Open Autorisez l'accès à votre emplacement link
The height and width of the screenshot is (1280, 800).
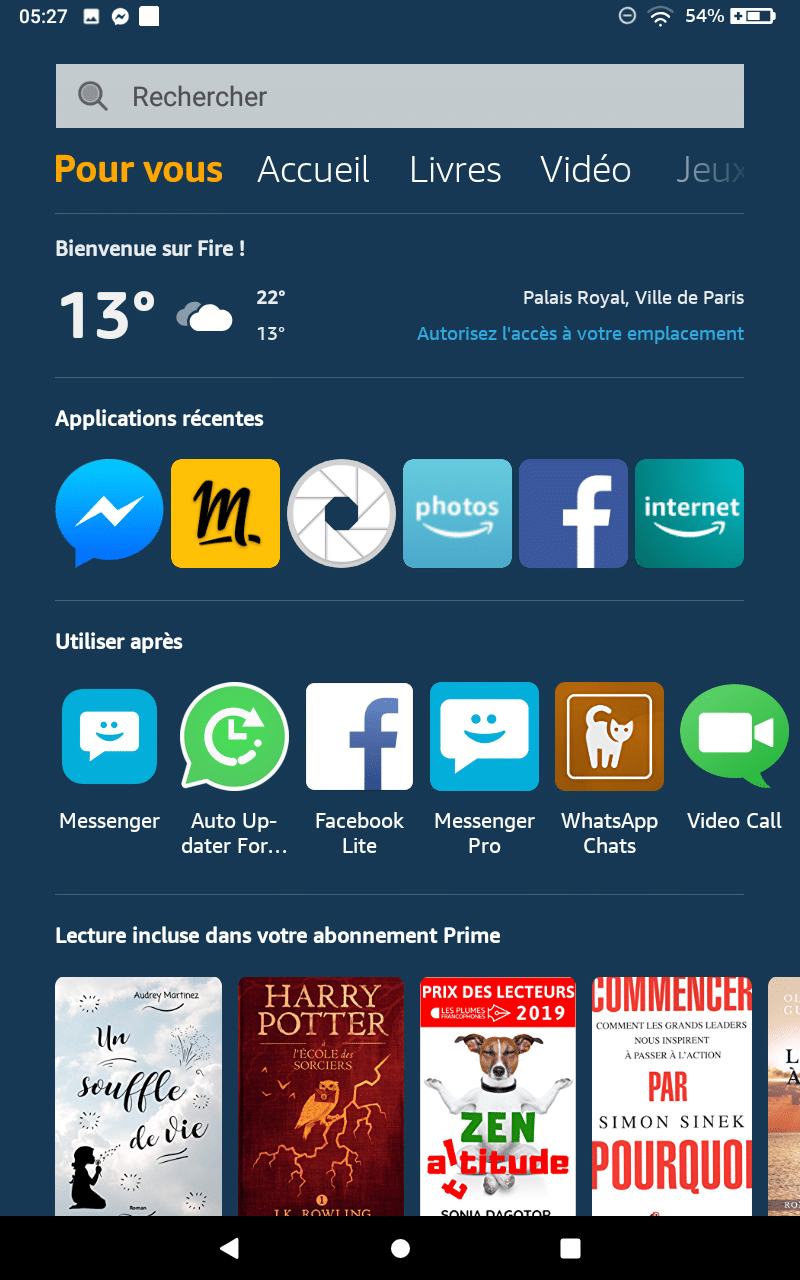point(580,333)
